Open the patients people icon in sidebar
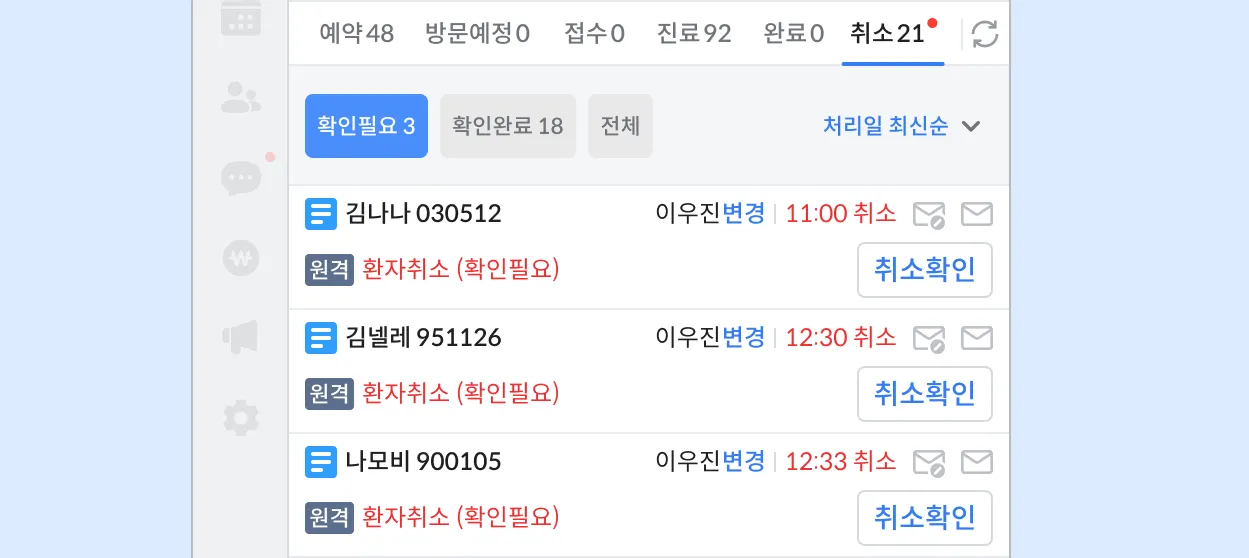 (x=241, y=97)
